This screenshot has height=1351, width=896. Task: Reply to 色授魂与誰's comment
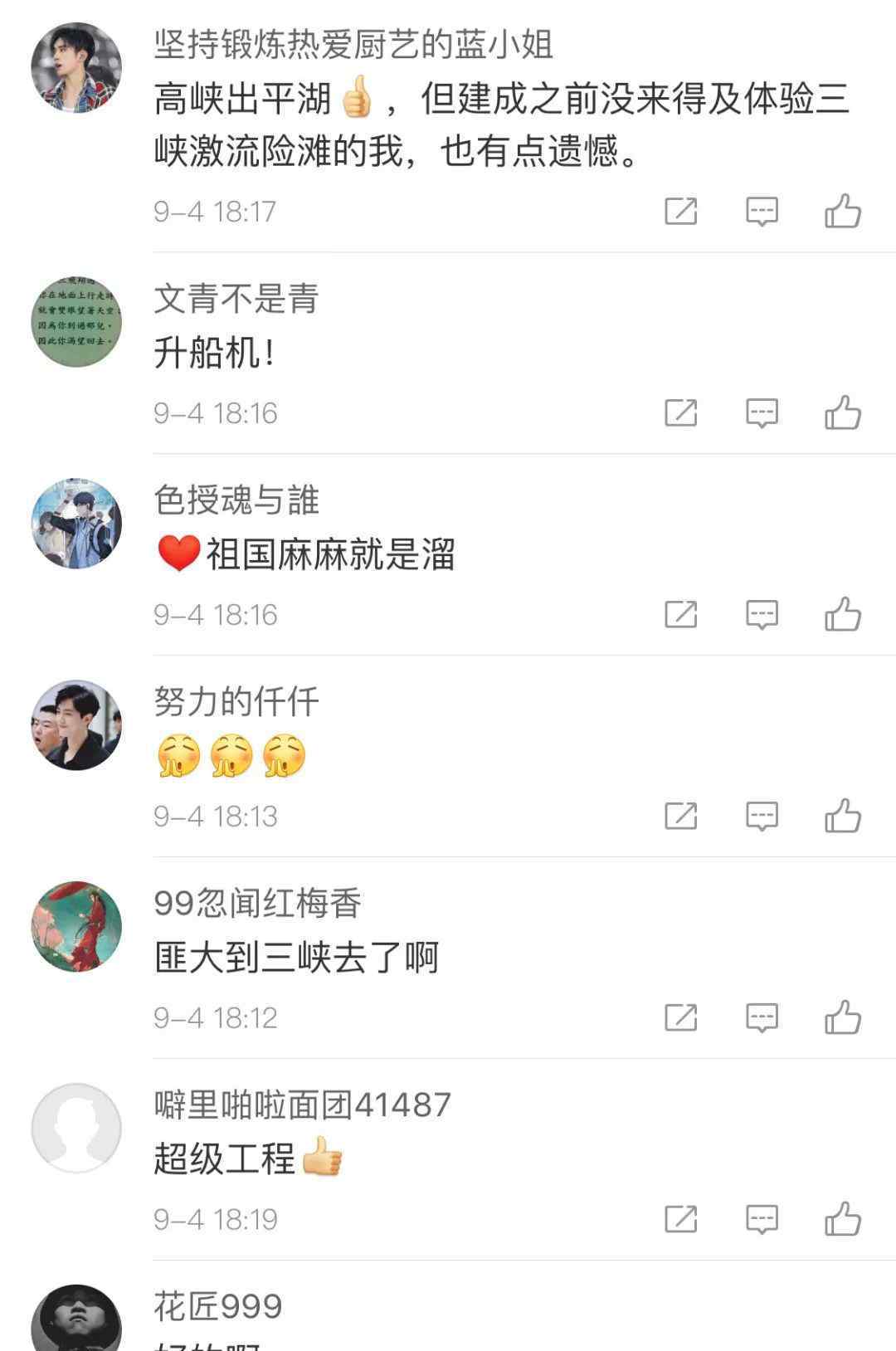point(762,615)
